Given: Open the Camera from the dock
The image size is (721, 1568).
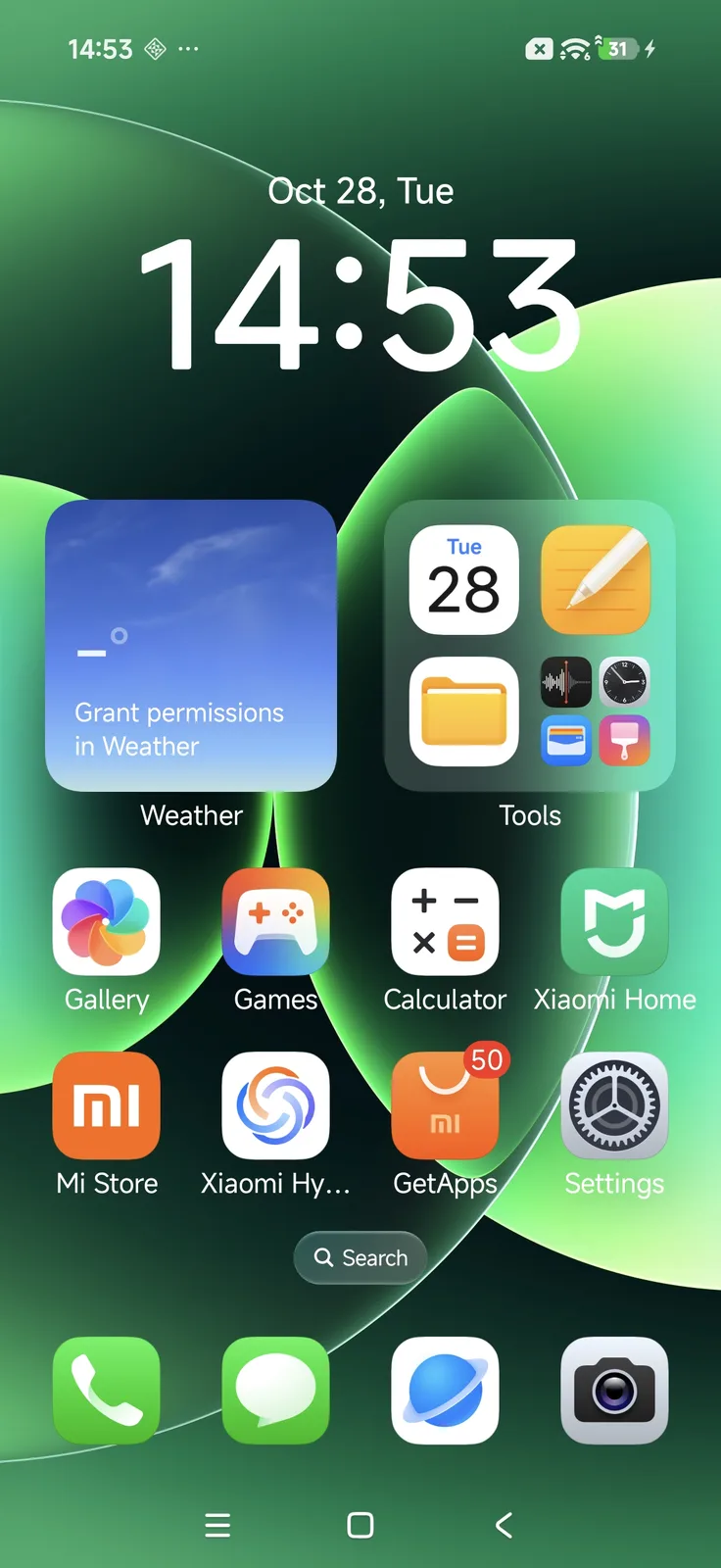Looking at the screenshot, I should tap(614, 1390).
